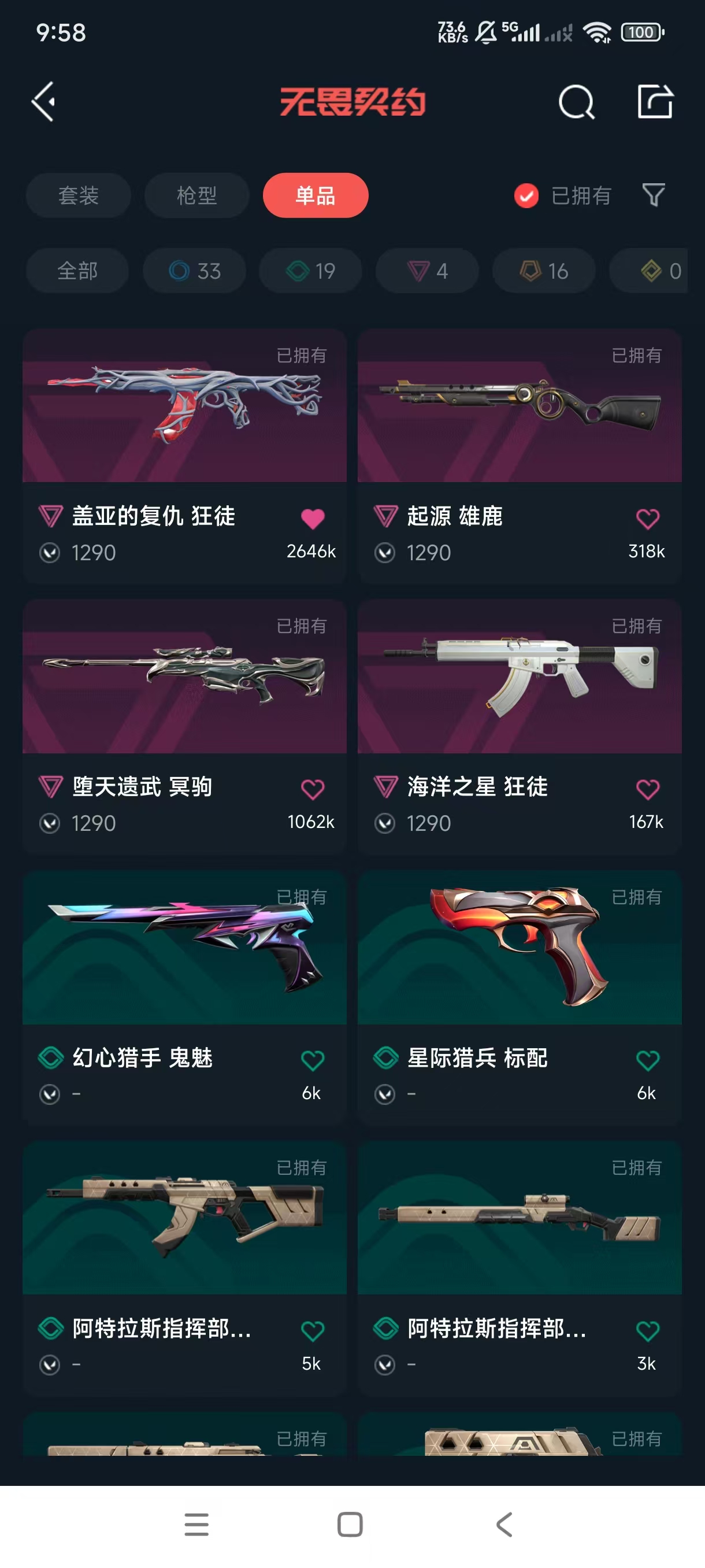Switch to the 套装 tab
Viewport: 705px width, 1568px height.
pyautogui.click(x=79, y=195)
